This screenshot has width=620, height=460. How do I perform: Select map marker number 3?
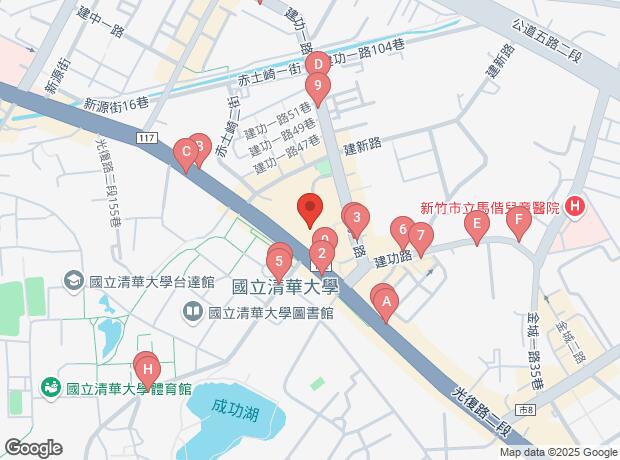coord(356,217)
